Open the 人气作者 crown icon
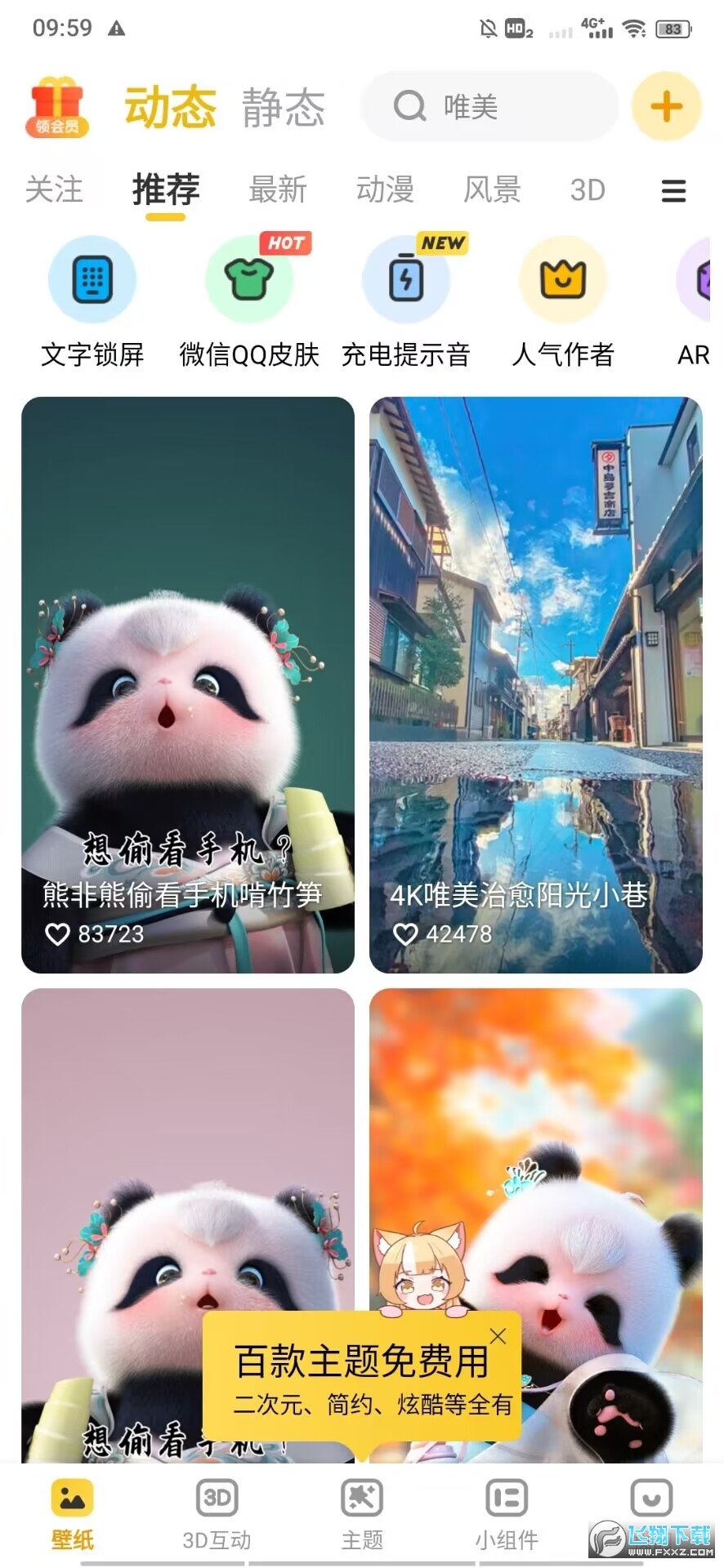 click(563, 278)
